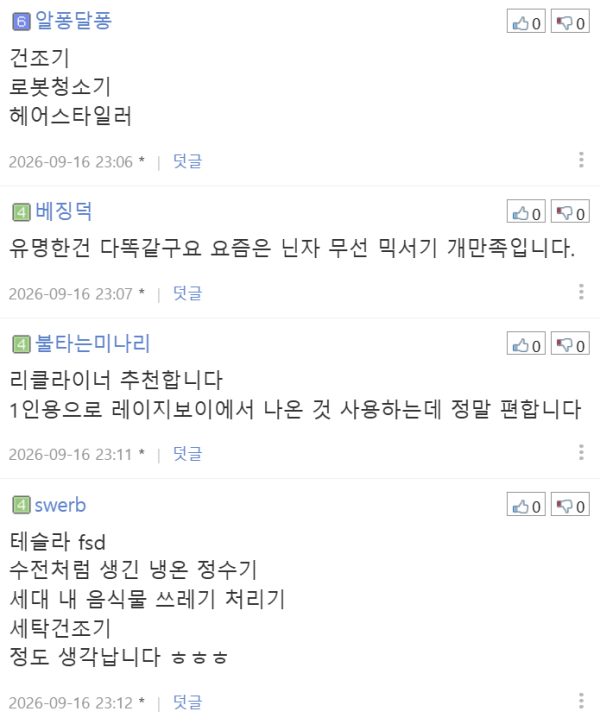Dislike 베징덕's comment
The image size is (600, 724).
[x=570, y=211]
